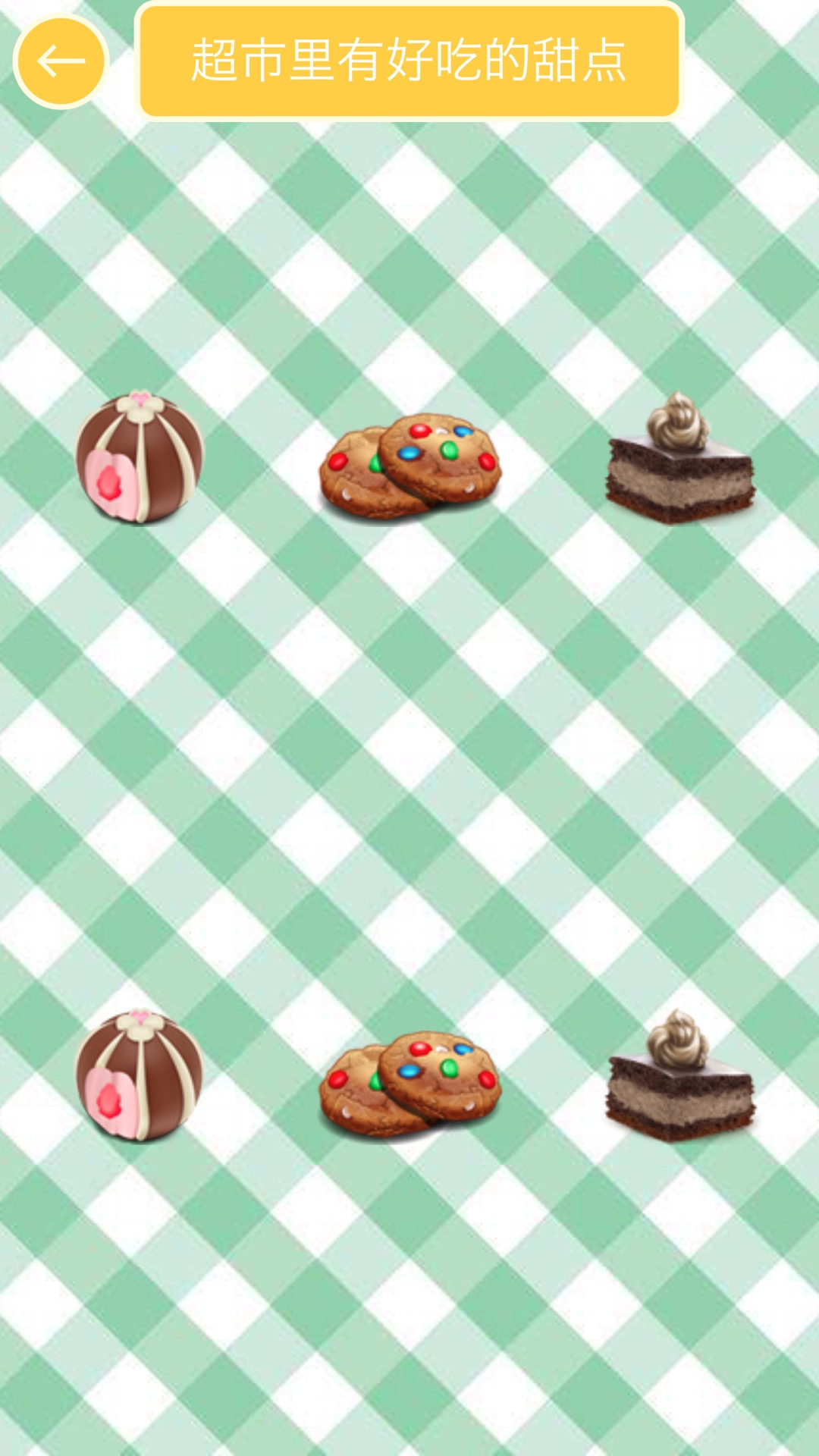Select the top cookies item

click(410, 466)
